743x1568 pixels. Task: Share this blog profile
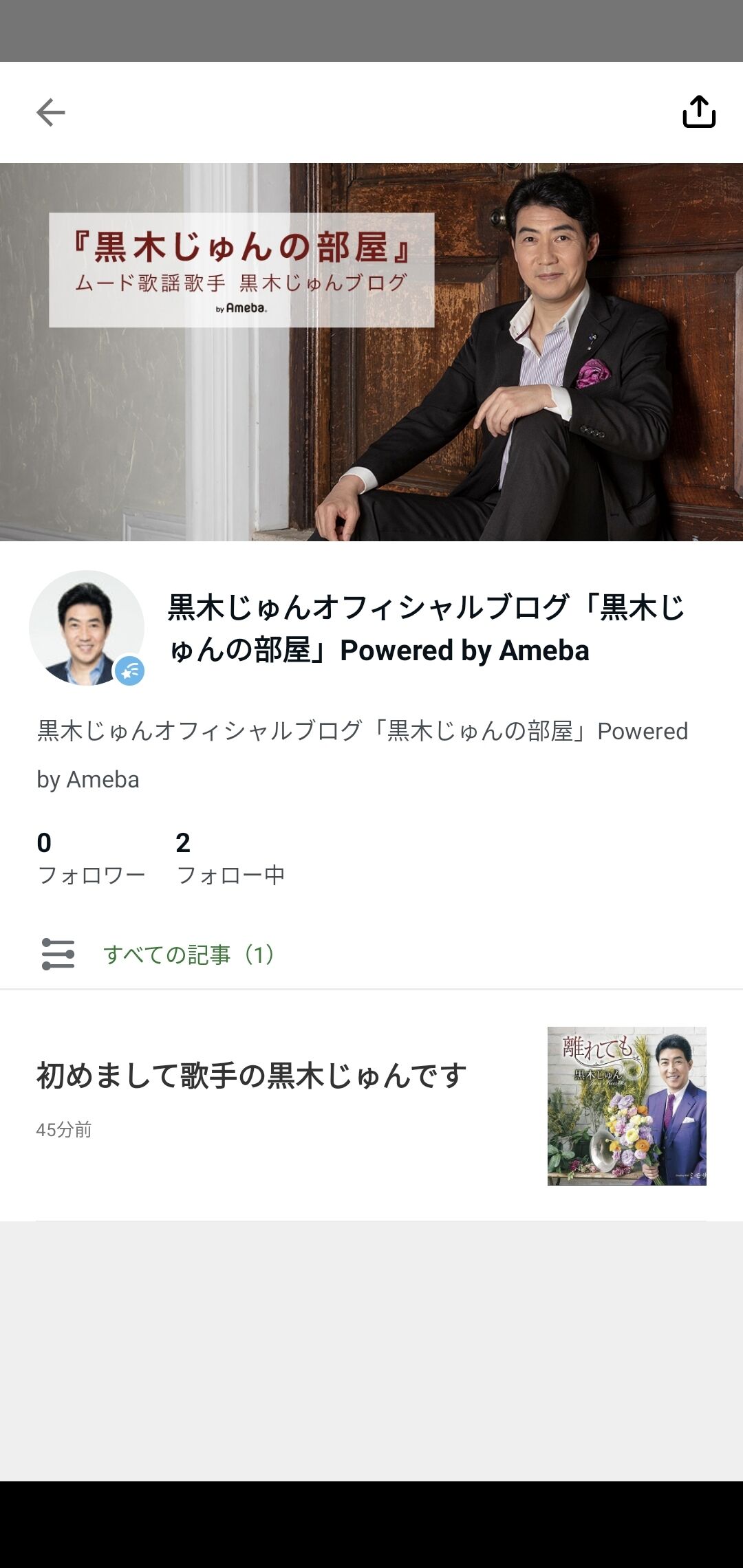pyautogui.click(x=699, y=111)
